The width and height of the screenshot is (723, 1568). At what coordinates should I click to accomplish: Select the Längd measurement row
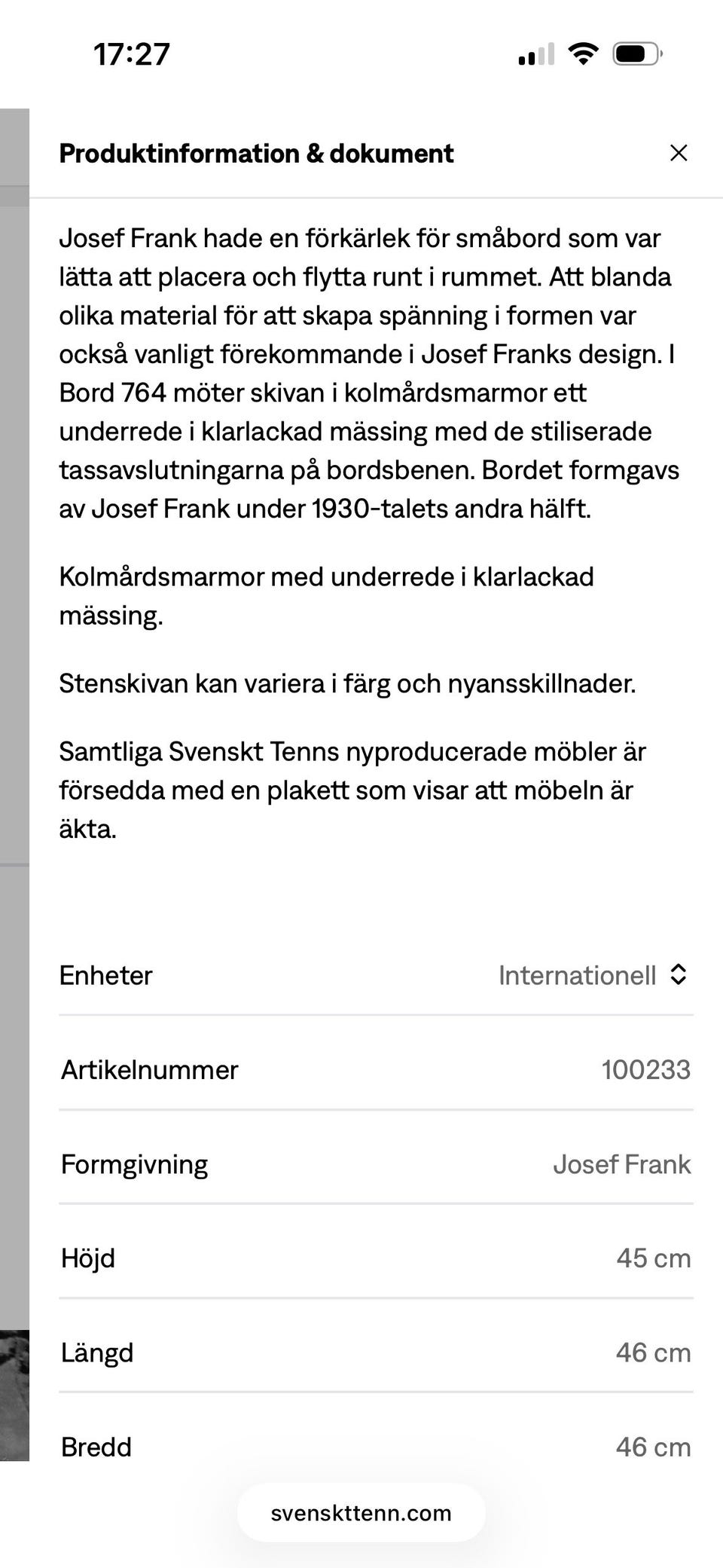coord(375,1352)
